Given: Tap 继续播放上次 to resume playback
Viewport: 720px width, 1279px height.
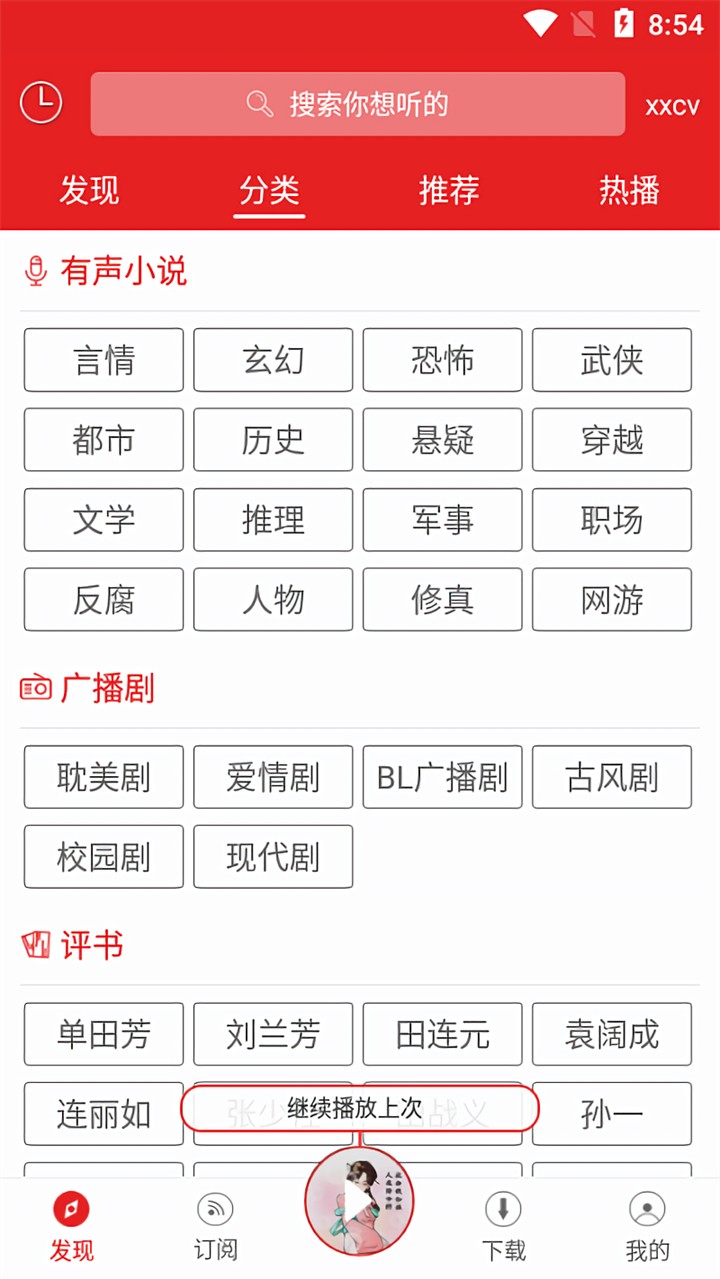Looking at the screenshot, I should pos(359,1109).
